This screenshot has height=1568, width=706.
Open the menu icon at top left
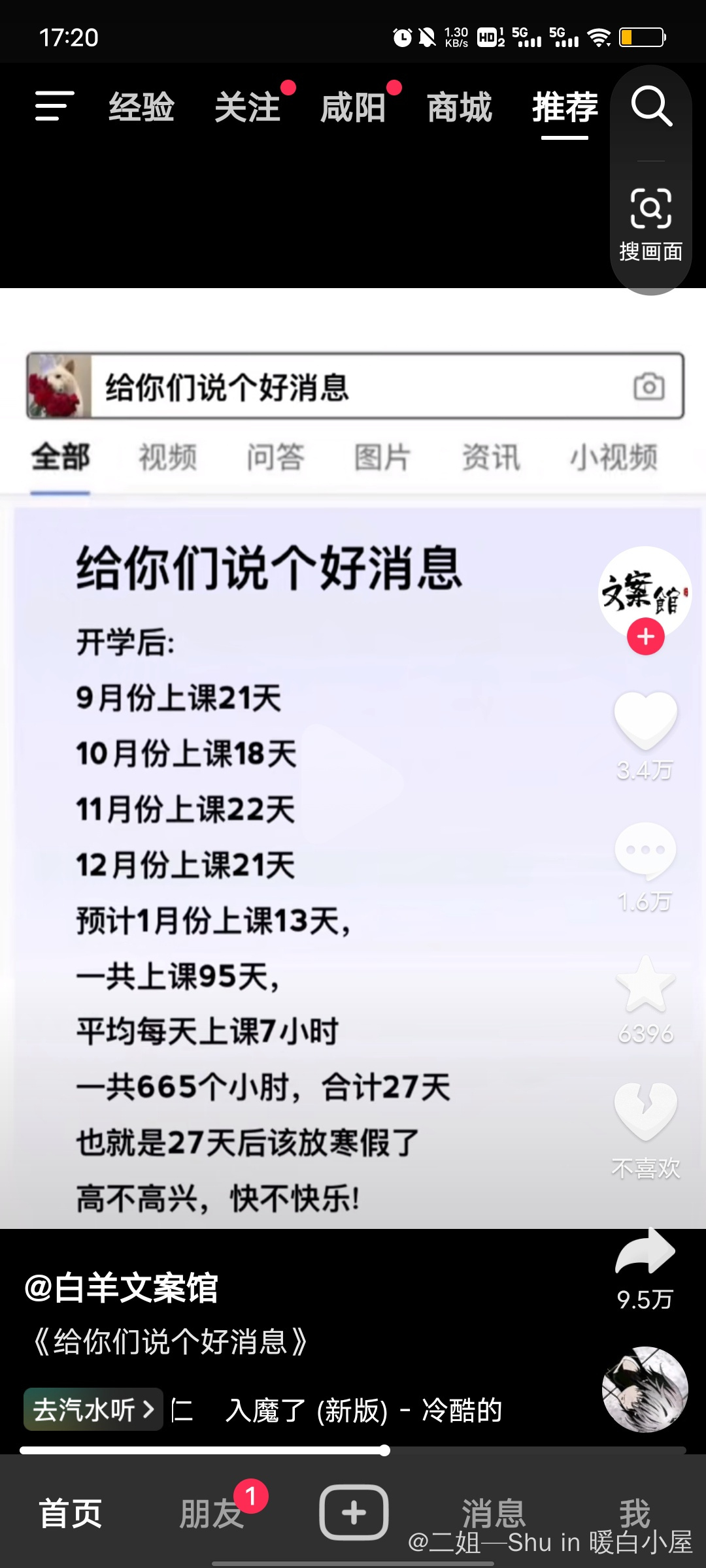[x=54, y=106]
